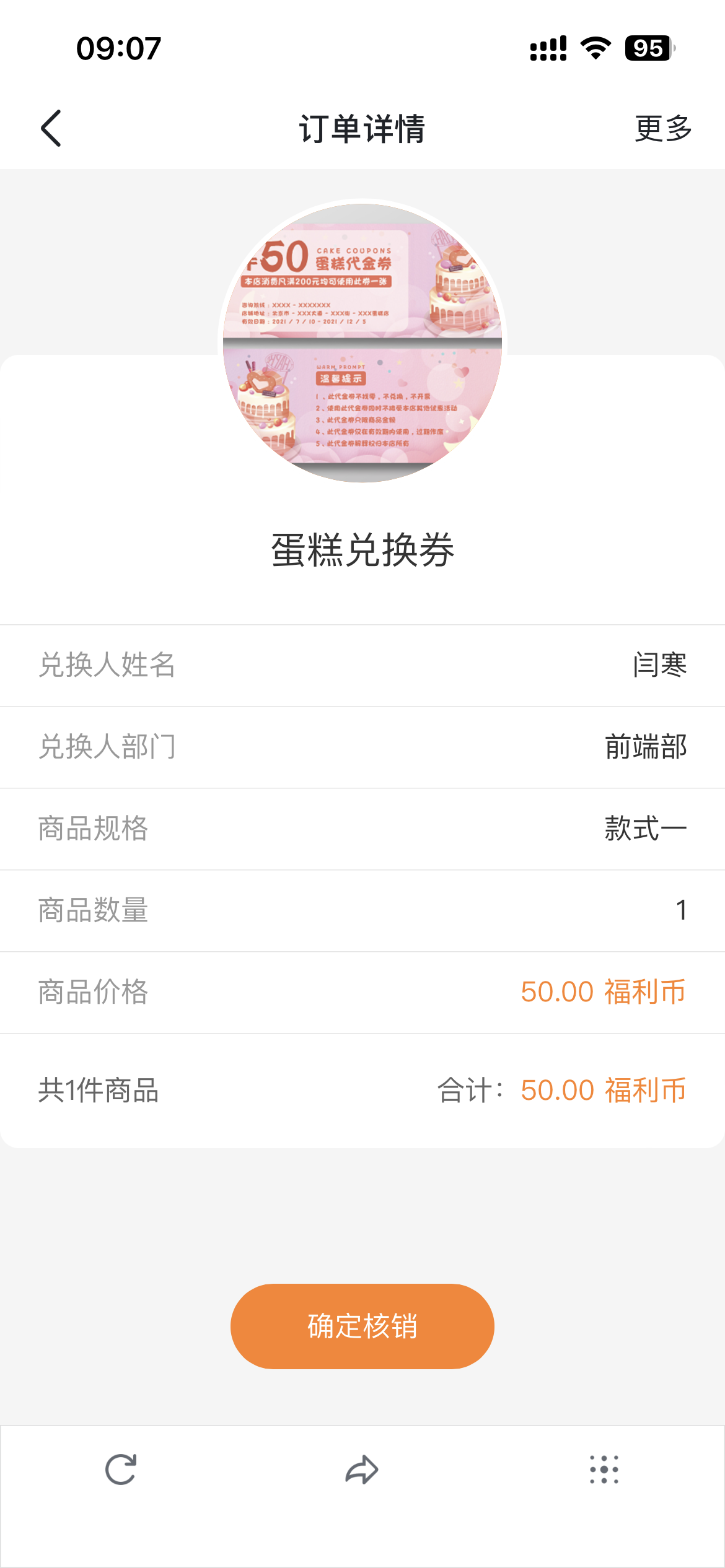Tap 确定核销 to confirm redemption
Image resolution: width=725 pixels, height=1568 pixels.
click(362, 1326)
